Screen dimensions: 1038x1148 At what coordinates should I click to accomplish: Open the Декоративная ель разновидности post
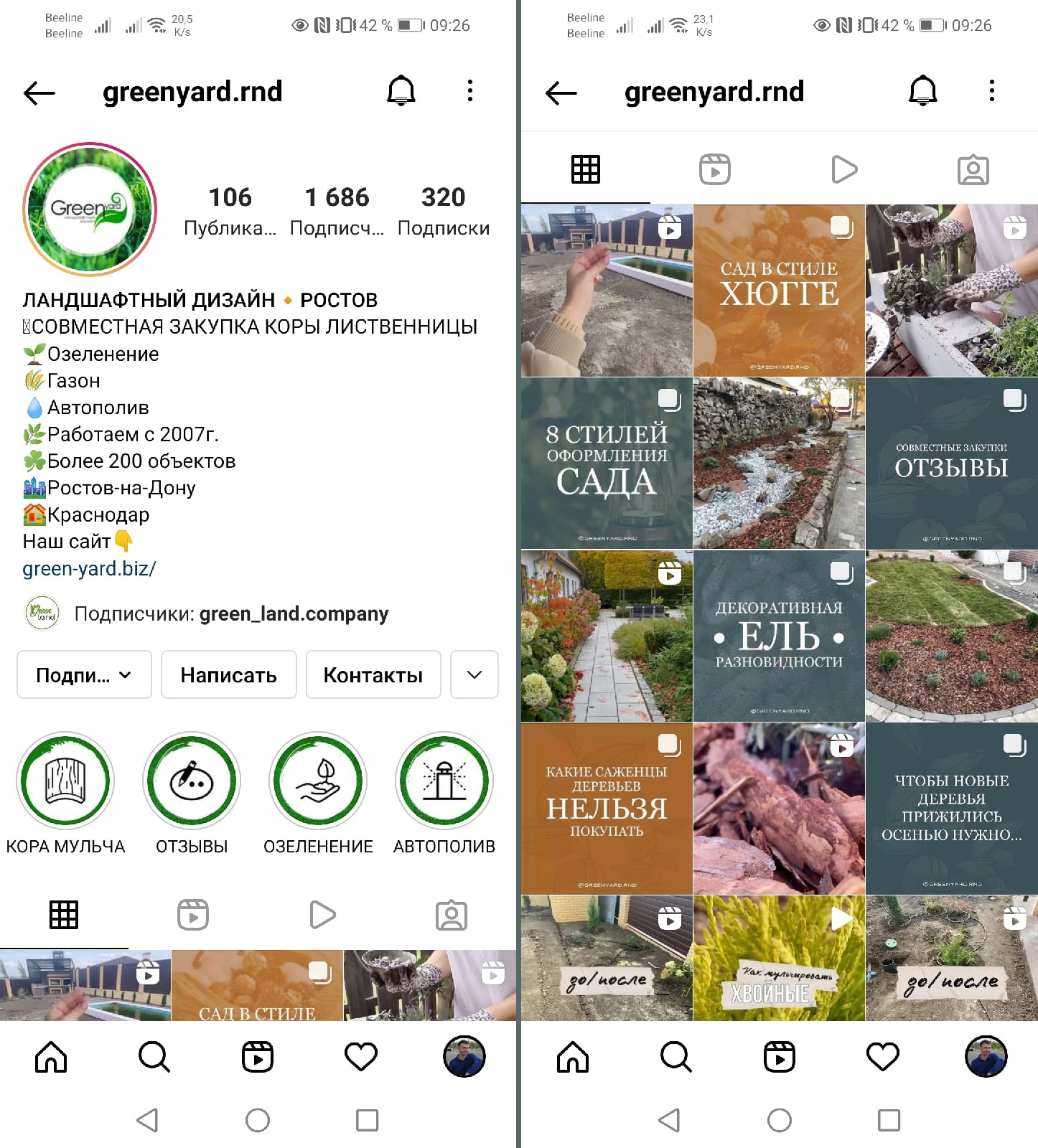click(x=779, y=636)
